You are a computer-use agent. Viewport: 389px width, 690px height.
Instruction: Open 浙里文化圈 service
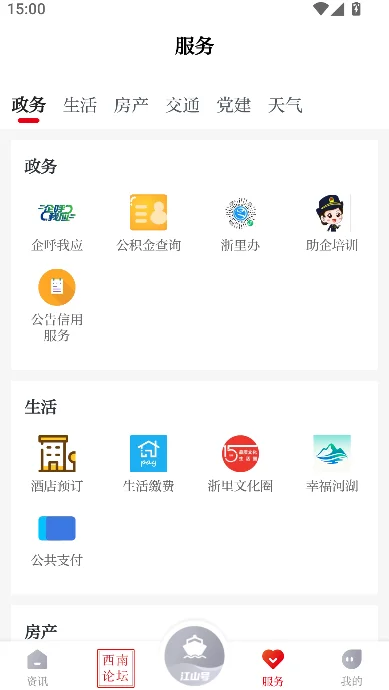point(240,464)
